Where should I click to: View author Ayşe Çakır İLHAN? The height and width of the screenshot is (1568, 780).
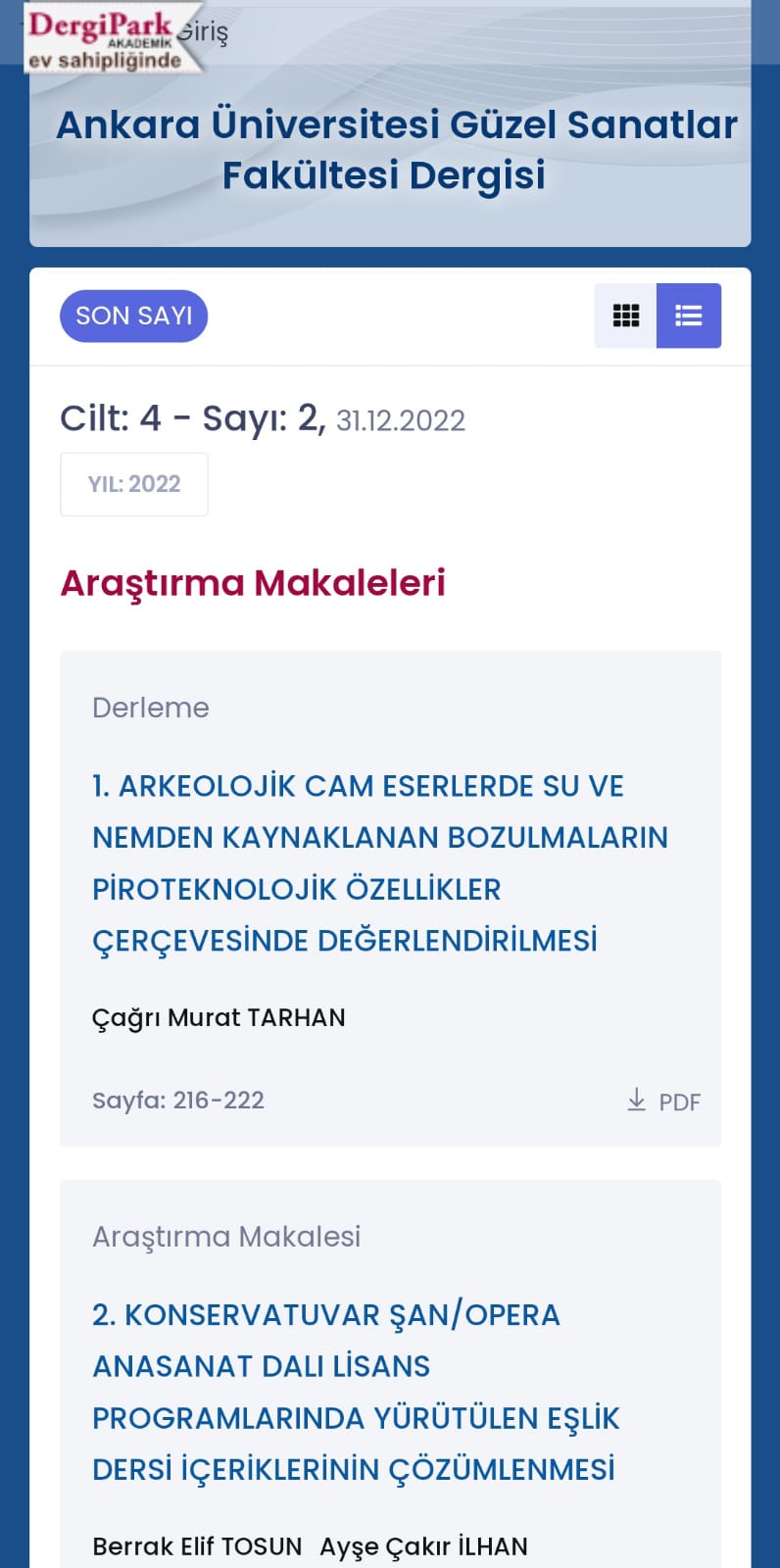(x=423, y=1546)
